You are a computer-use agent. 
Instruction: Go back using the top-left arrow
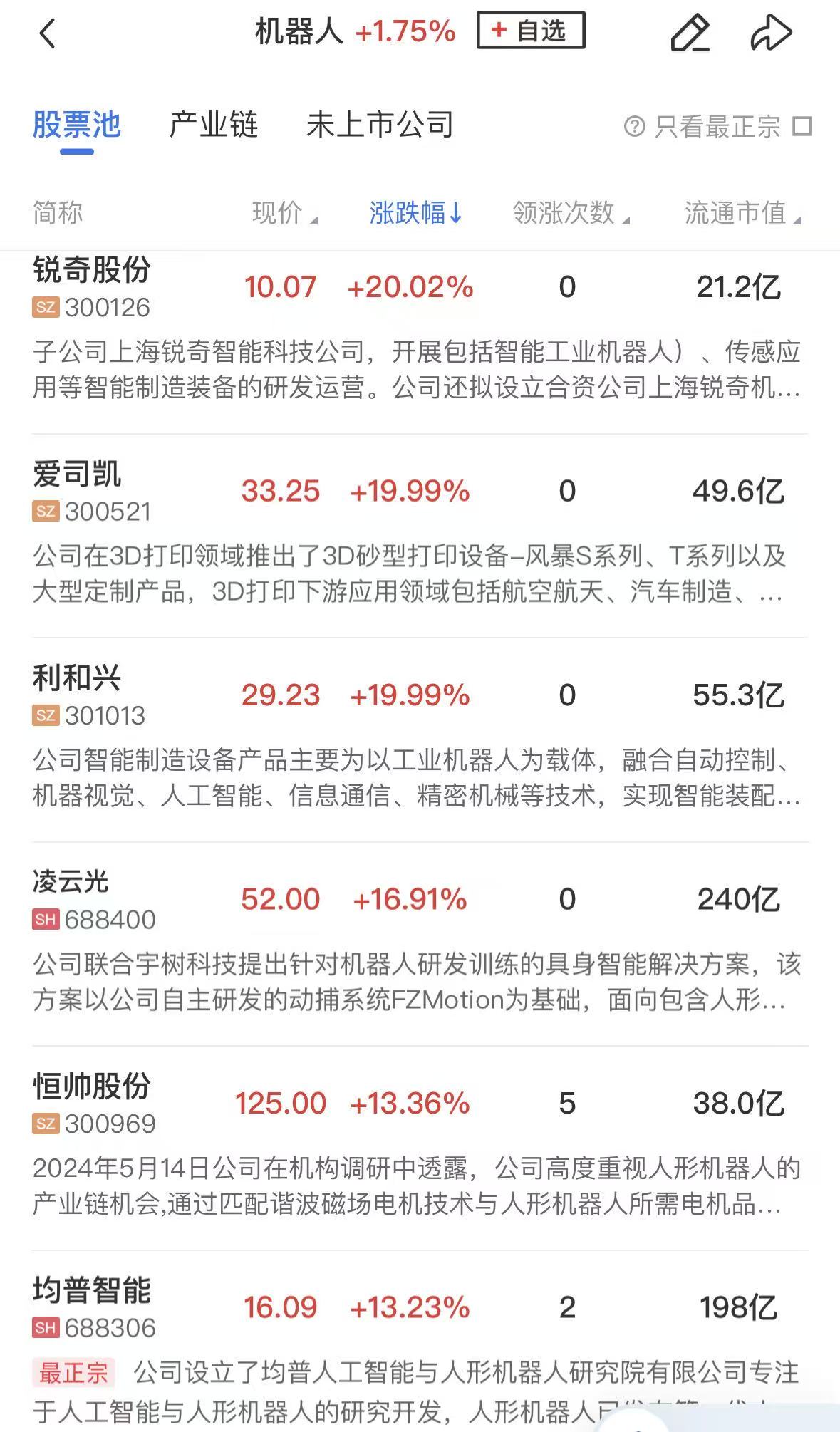[x=47, y=33]
